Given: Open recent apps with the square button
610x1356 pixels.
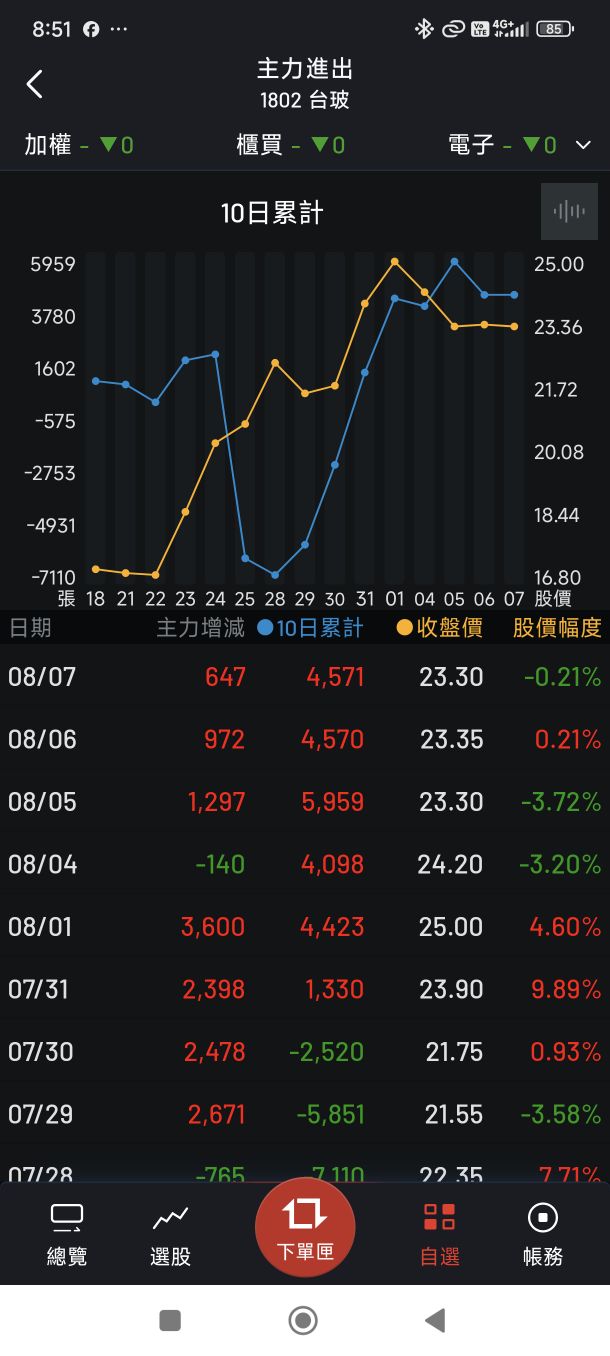Looking at the screenshot, I should click(170, 1320).
